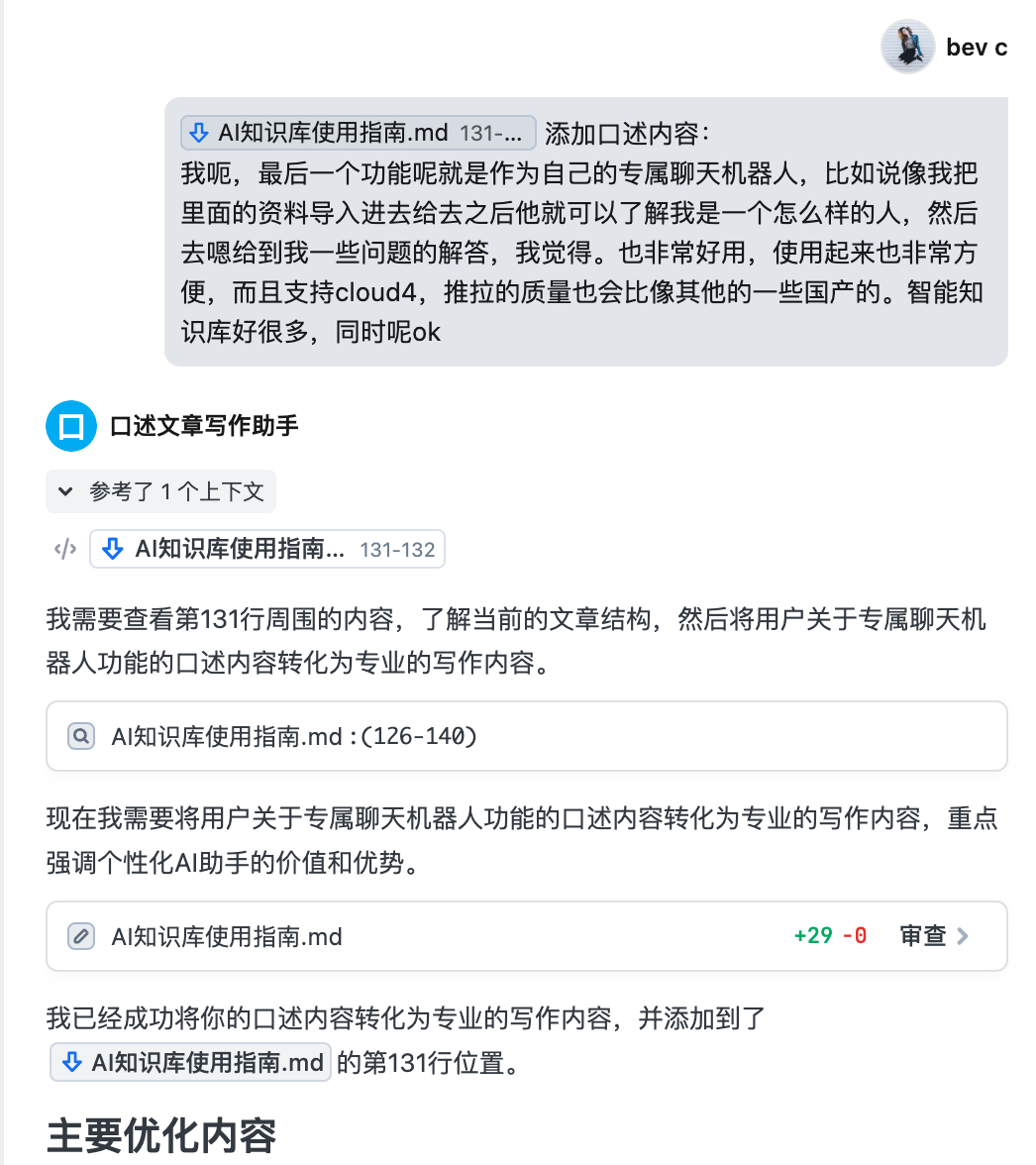Collapse the 参考了 1 个上下文 section
Screen dimensions: 1036x1165
[x=160, y=491]
